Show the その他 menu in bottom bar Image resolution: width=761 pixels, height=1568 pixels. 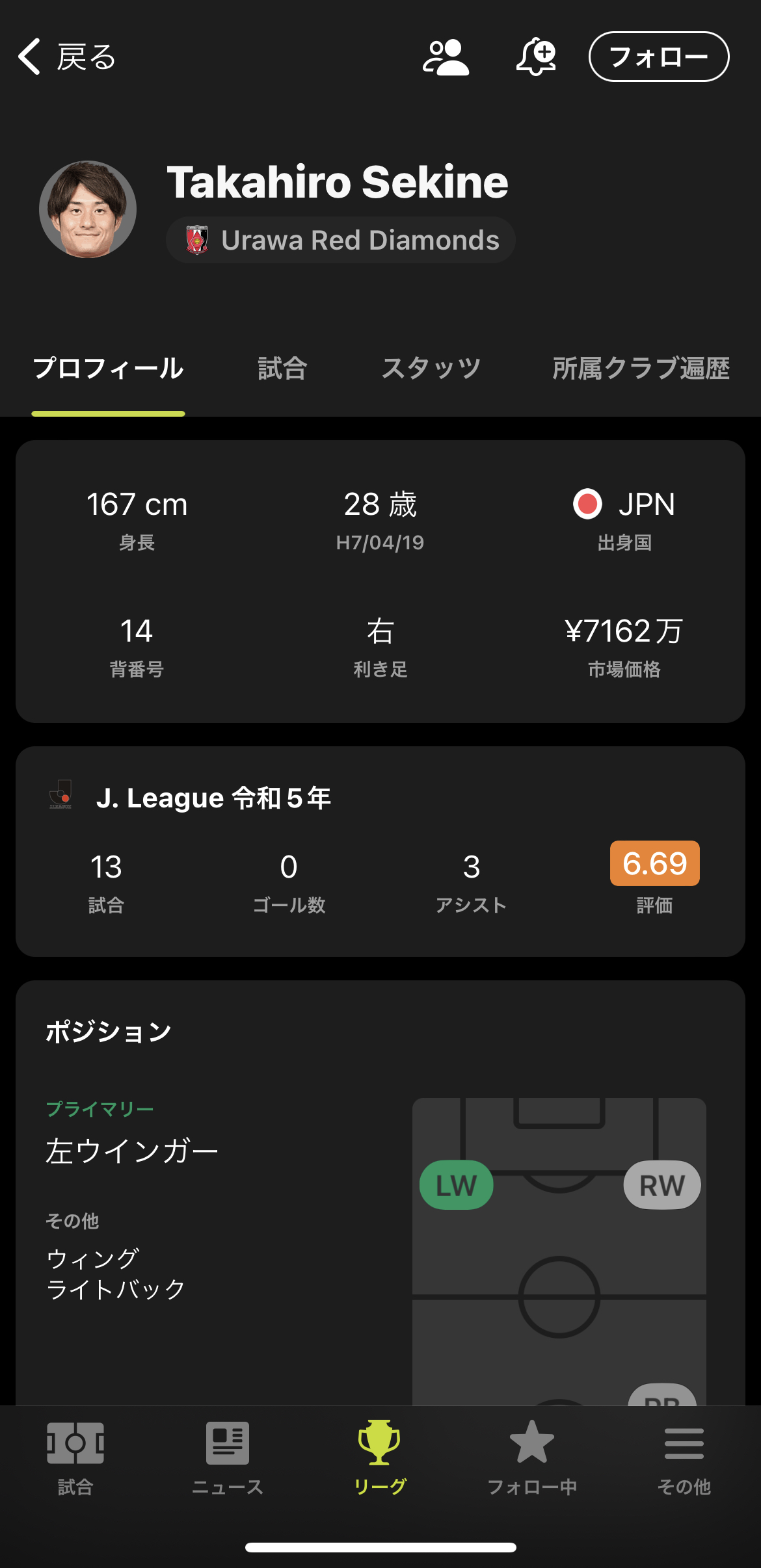click(684, 1457)
